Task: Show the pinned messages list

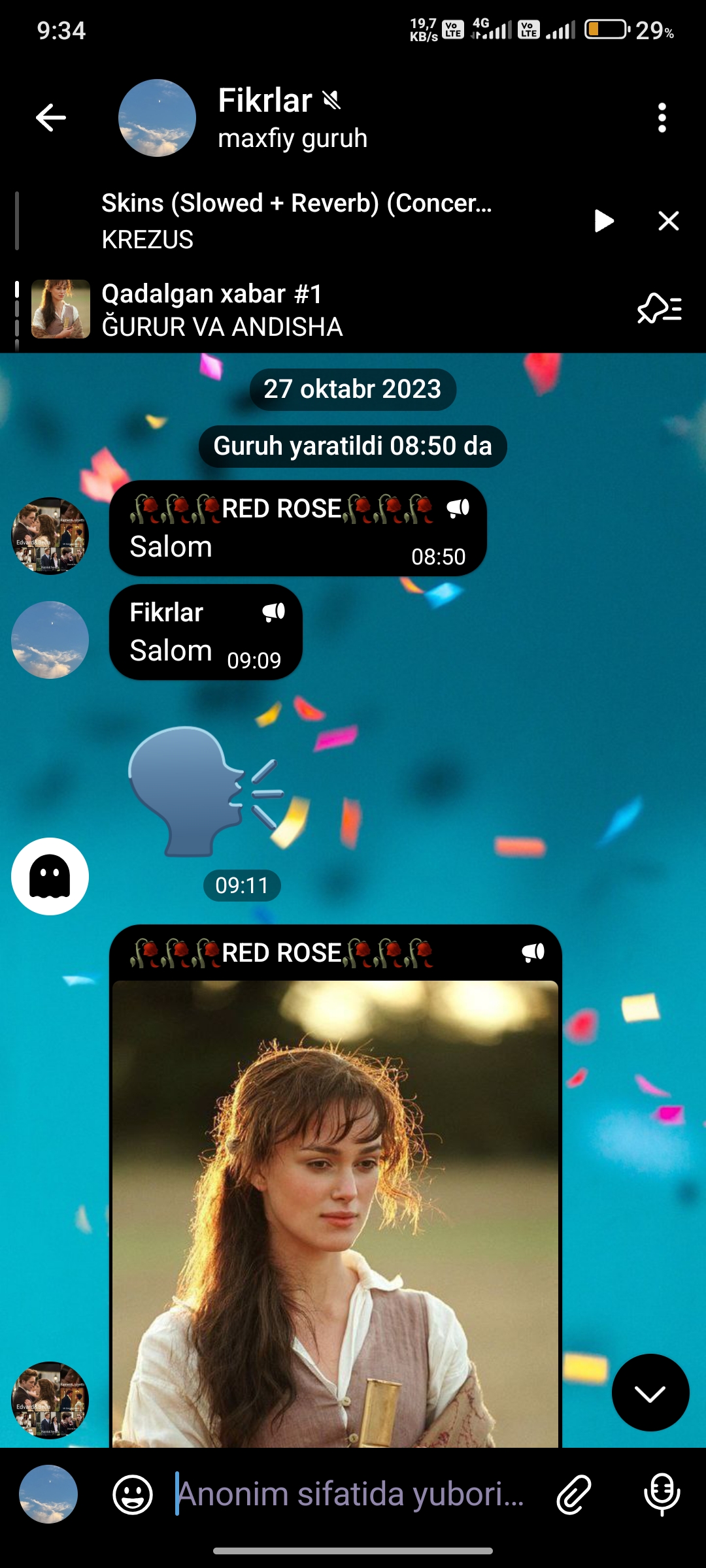Action: tap(659, 309)
